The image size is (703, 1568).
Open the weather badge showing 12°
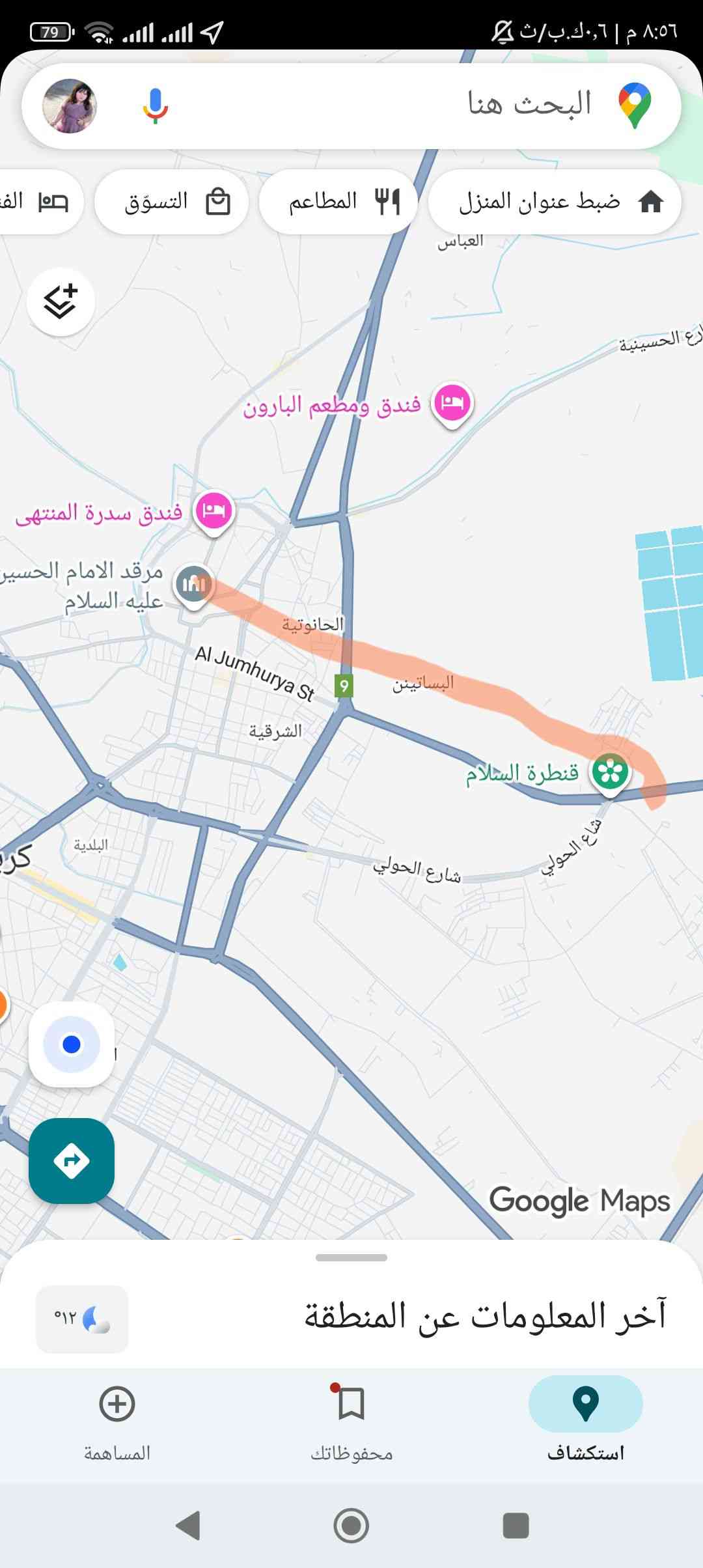tap(82, 1319)
